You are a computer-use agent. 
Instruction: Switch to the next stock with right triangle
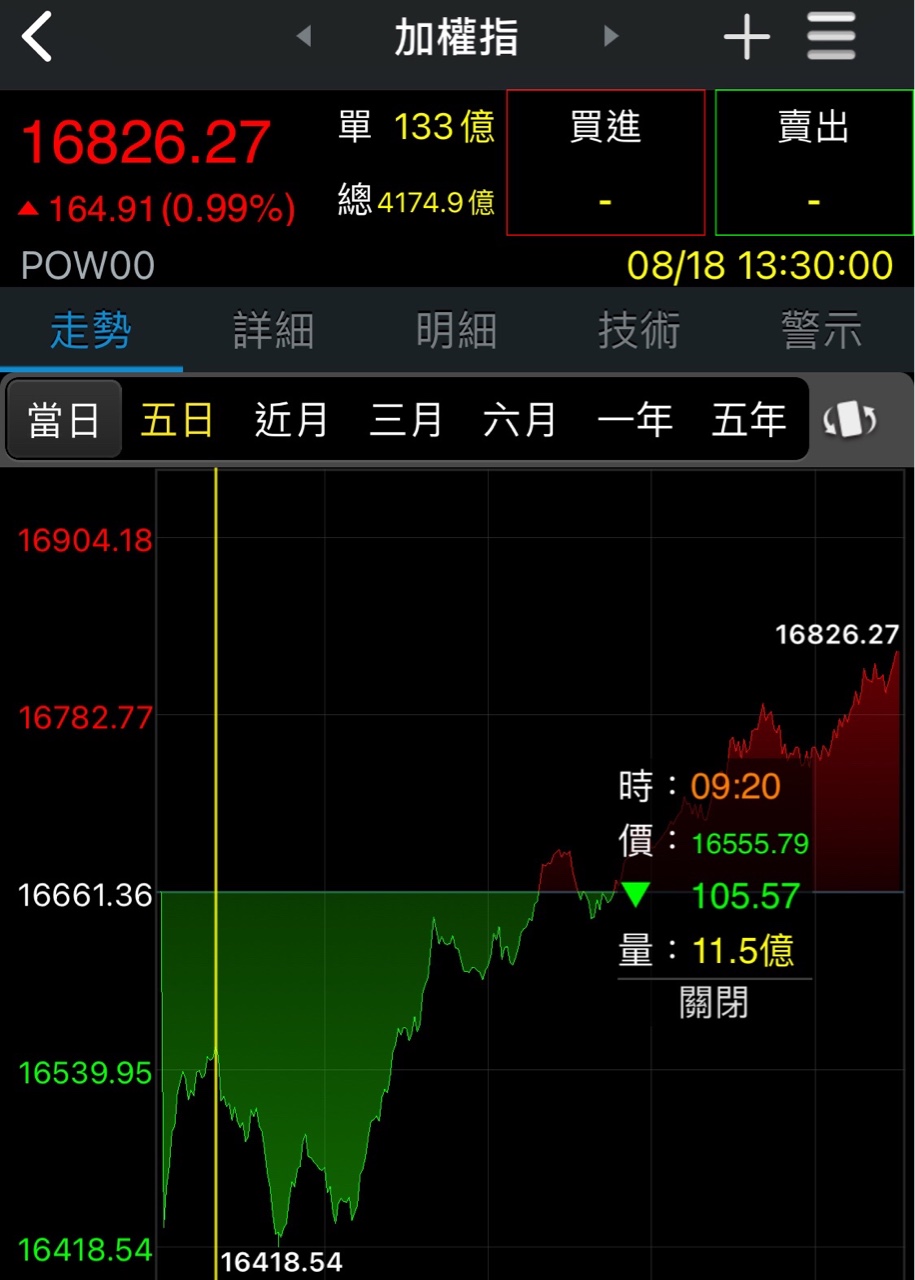(x=611, y=37)
